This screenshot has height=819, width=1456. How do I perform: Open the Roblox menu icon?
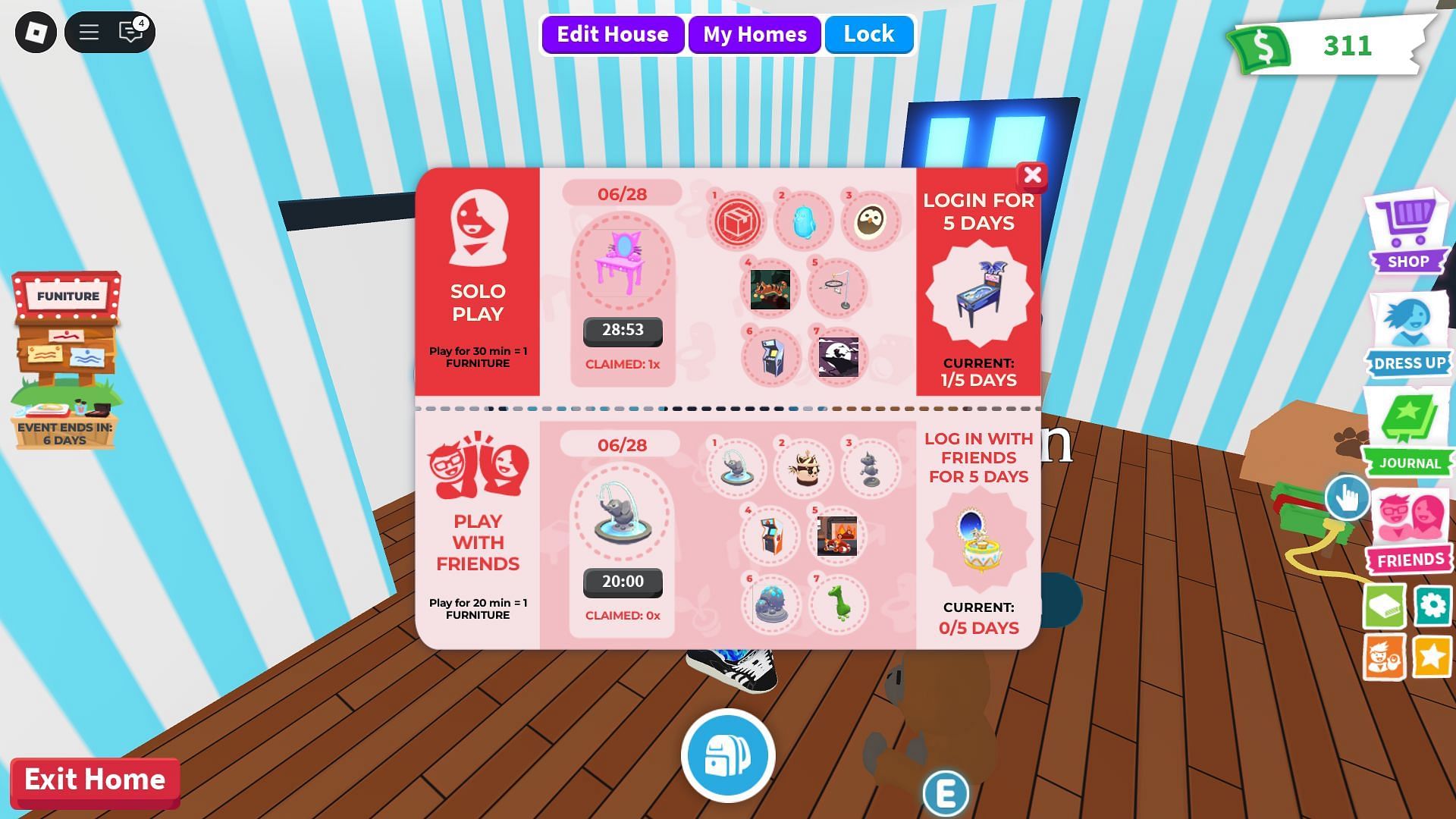tap(36, 32)
